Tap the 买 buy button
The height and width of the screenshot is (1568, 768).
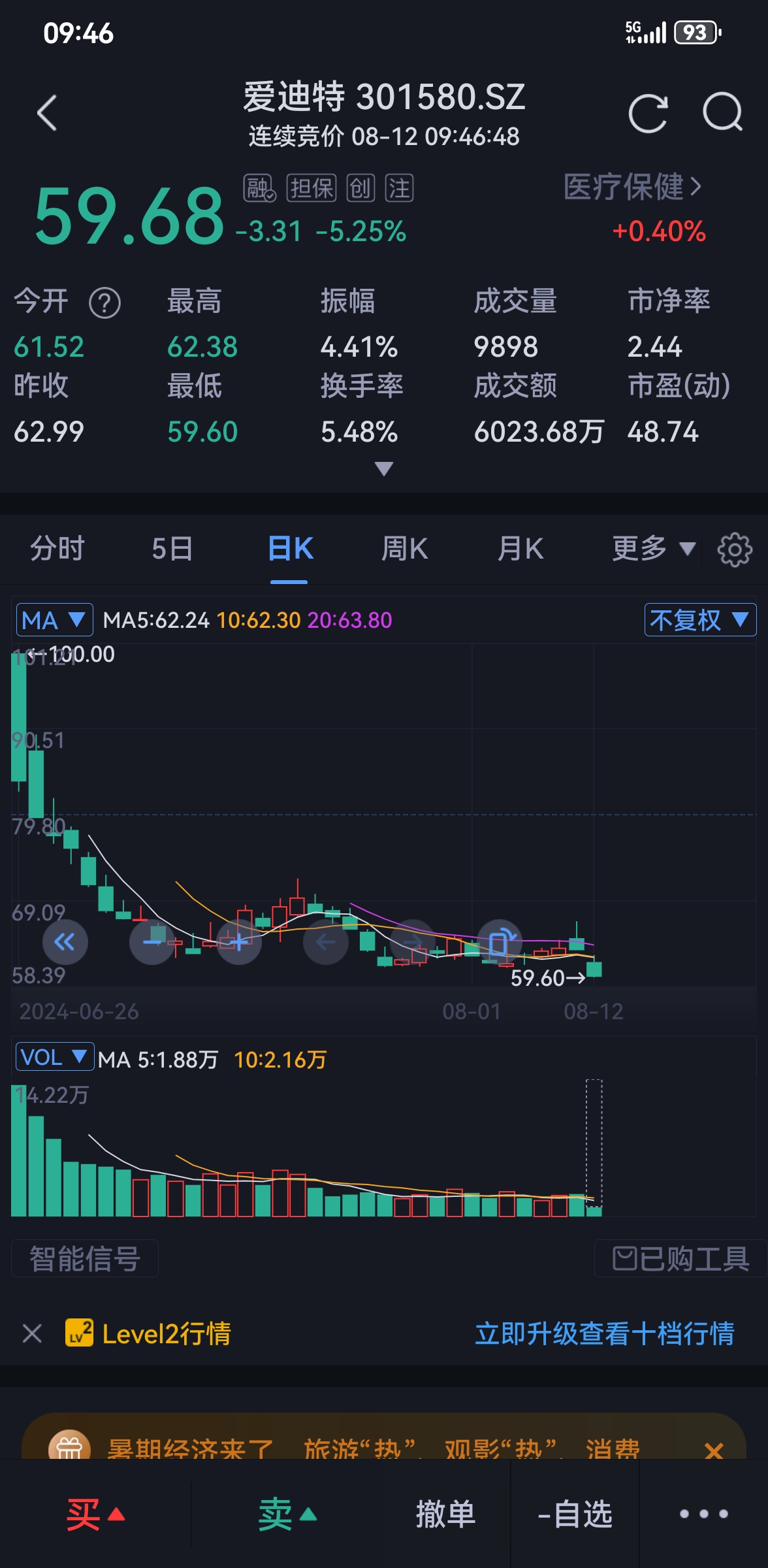(95, 1514)
